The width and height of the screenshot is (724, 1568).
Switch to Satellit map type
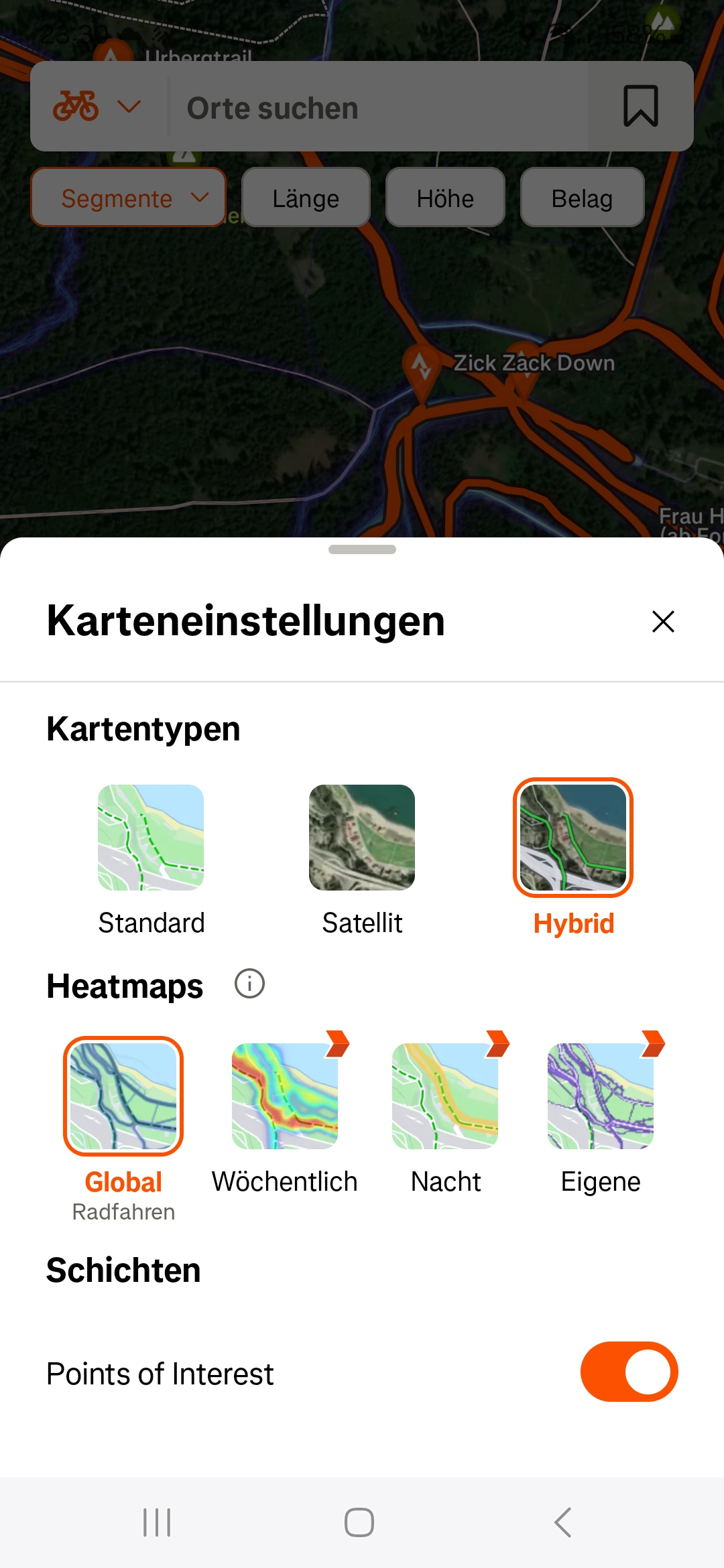(362, 838)
